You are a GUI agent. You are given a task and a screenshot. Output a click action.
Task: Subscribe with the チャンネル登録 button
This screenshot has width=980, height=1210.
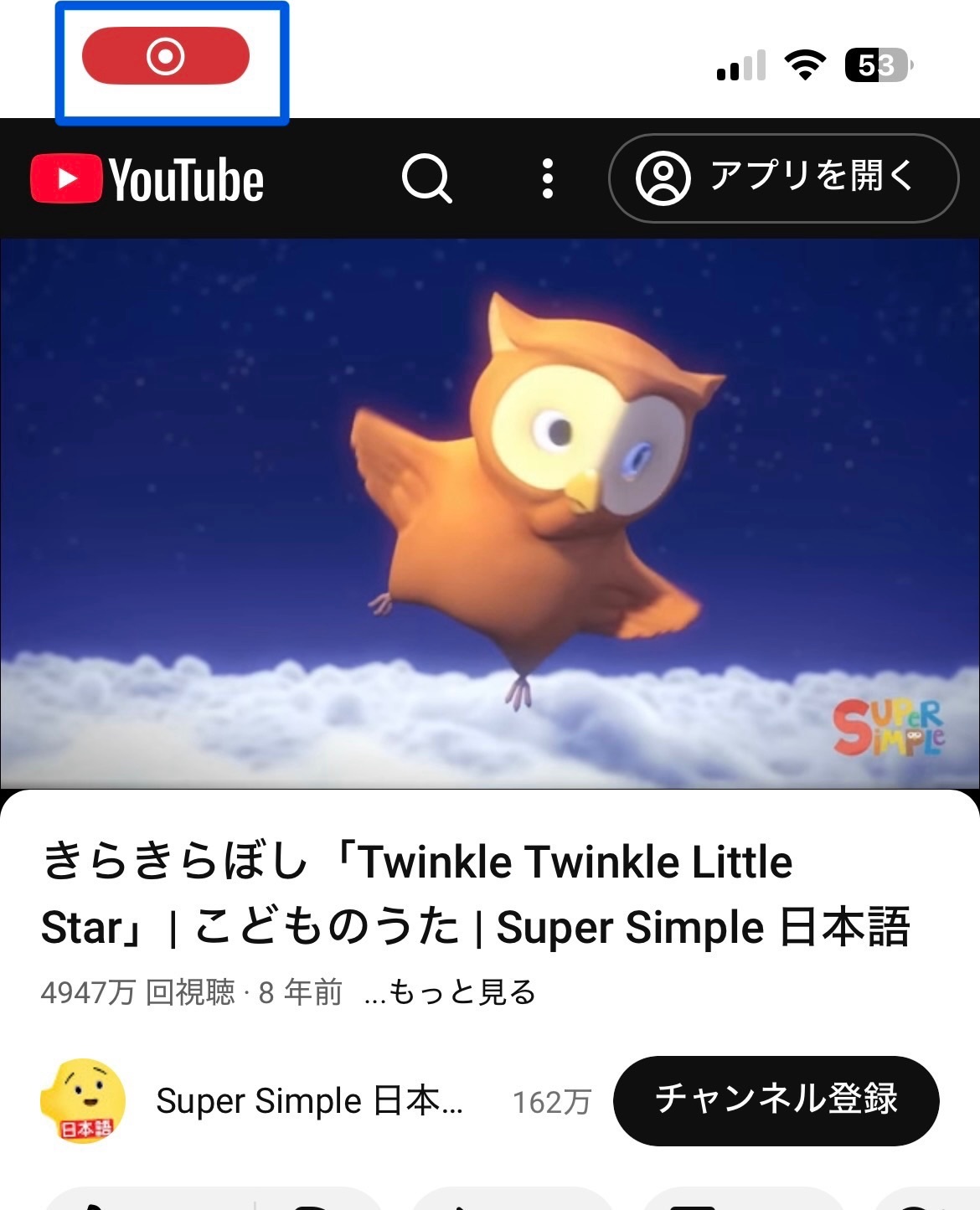tap(776, 1100)
